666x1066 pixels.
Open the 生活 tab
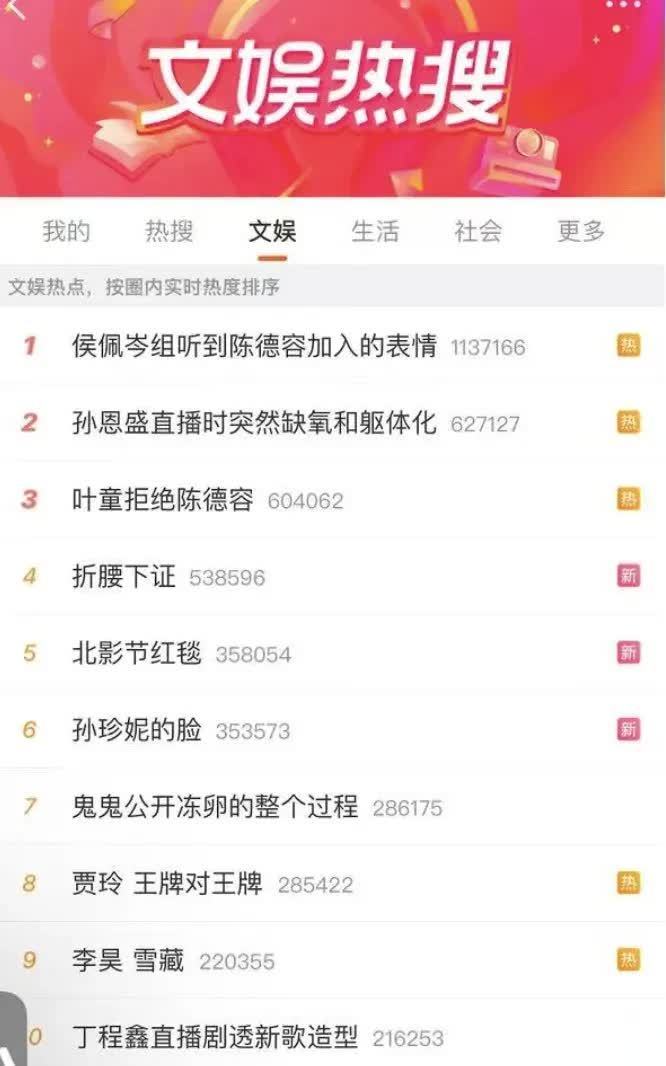375,232
